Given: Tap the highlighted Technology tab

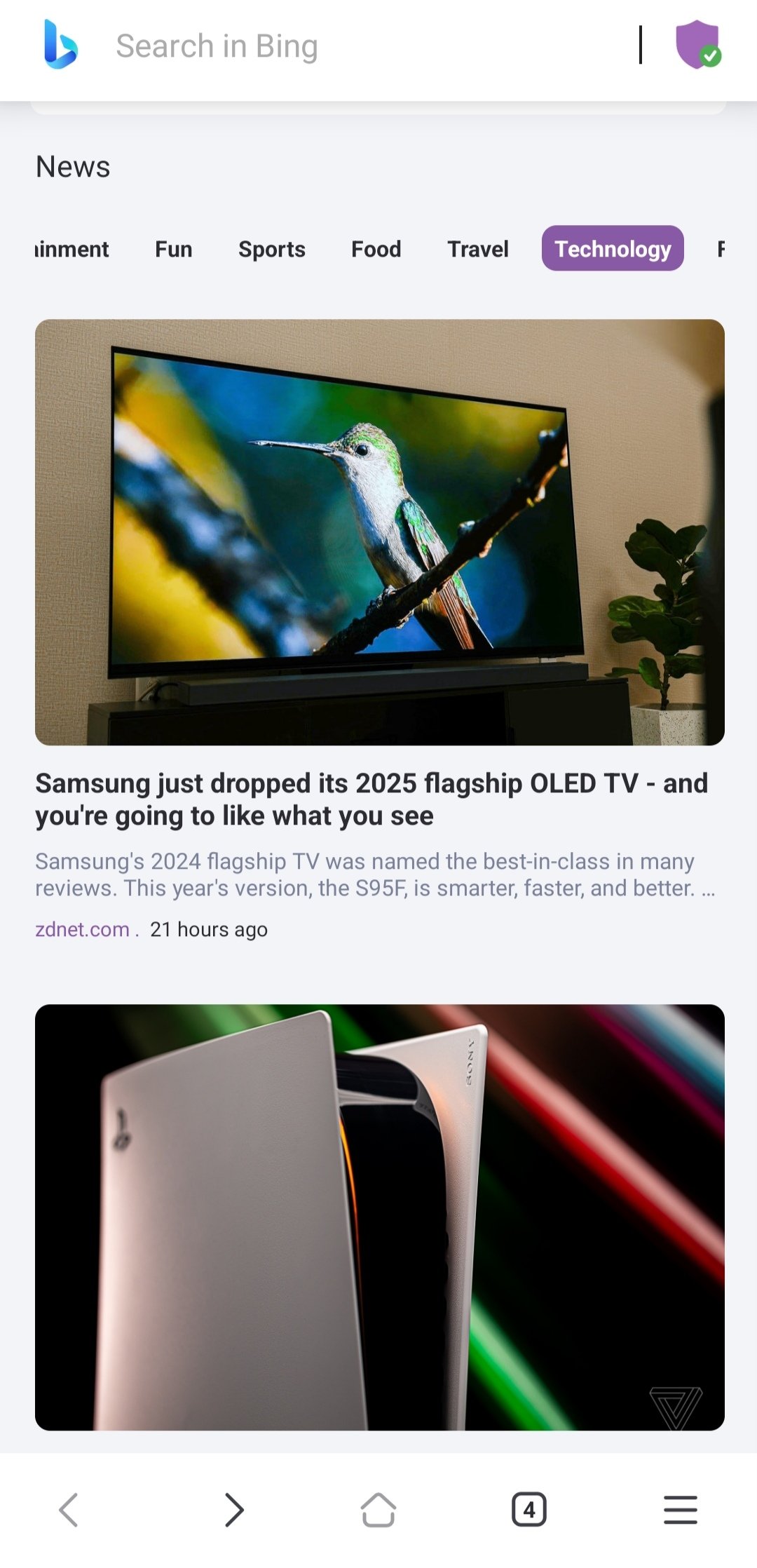Looking at the screenshot, I should pyautogui.click(x=612, y=248).
